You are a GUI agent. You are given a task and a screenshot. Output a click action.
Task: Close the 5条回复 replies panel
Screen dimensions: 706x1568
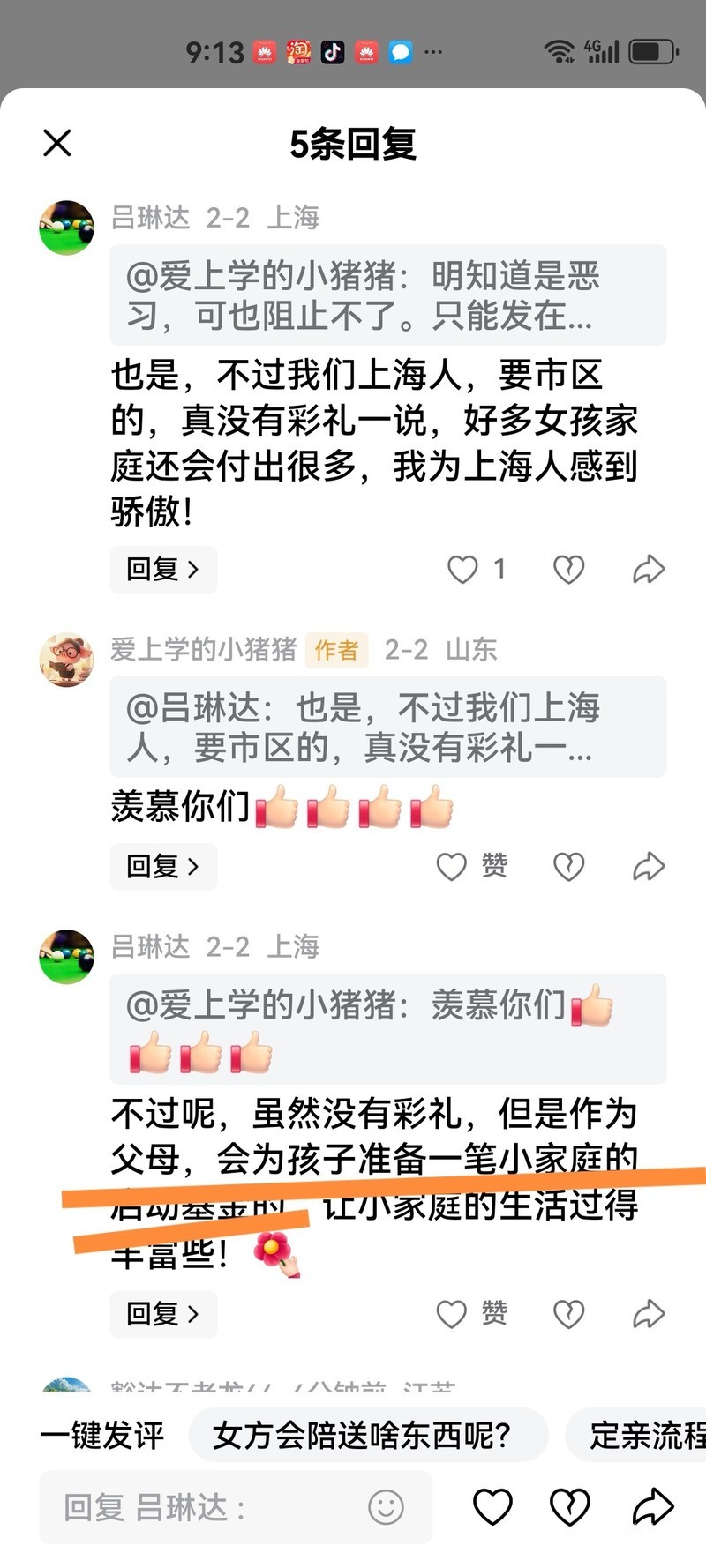click(x=57, y=143)
